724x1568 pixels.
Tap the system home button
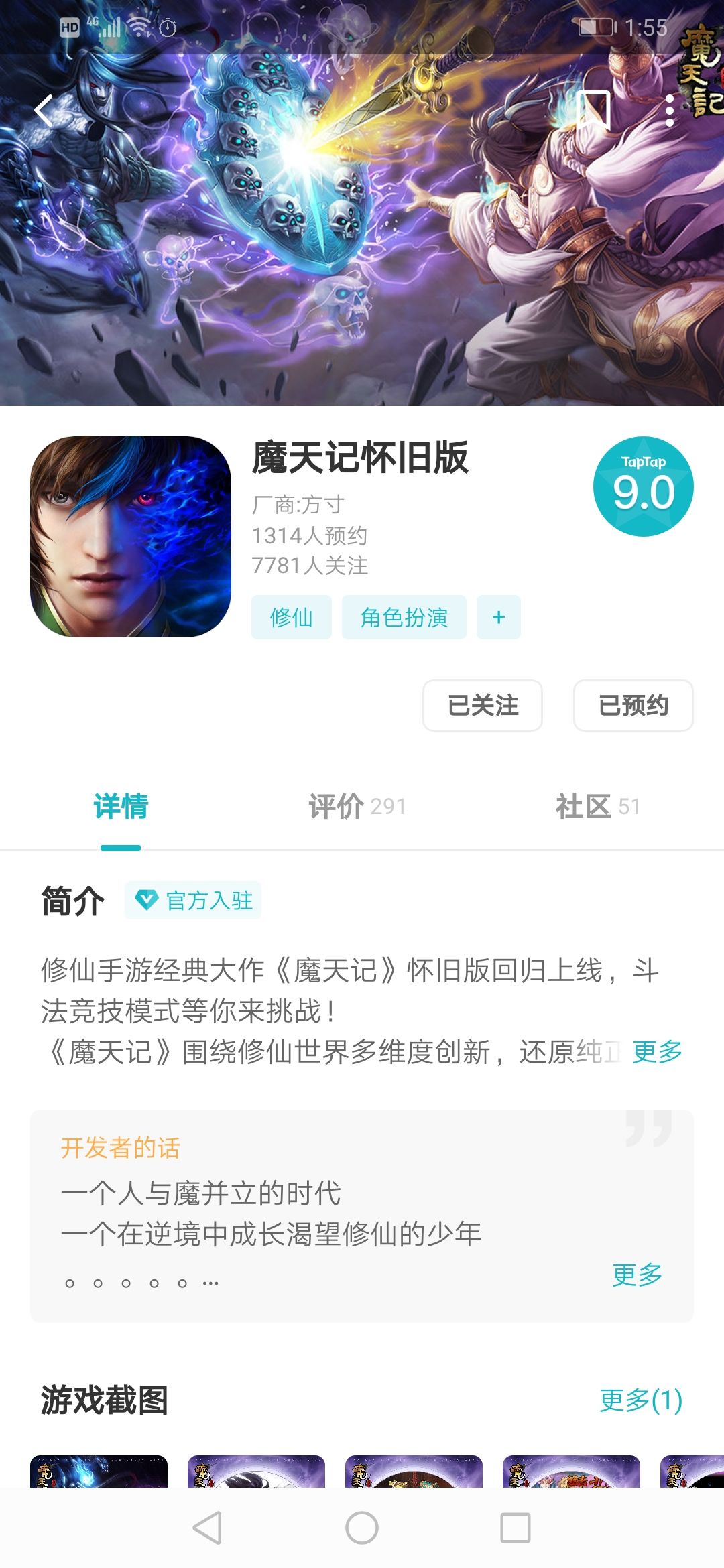point(362,1528)
